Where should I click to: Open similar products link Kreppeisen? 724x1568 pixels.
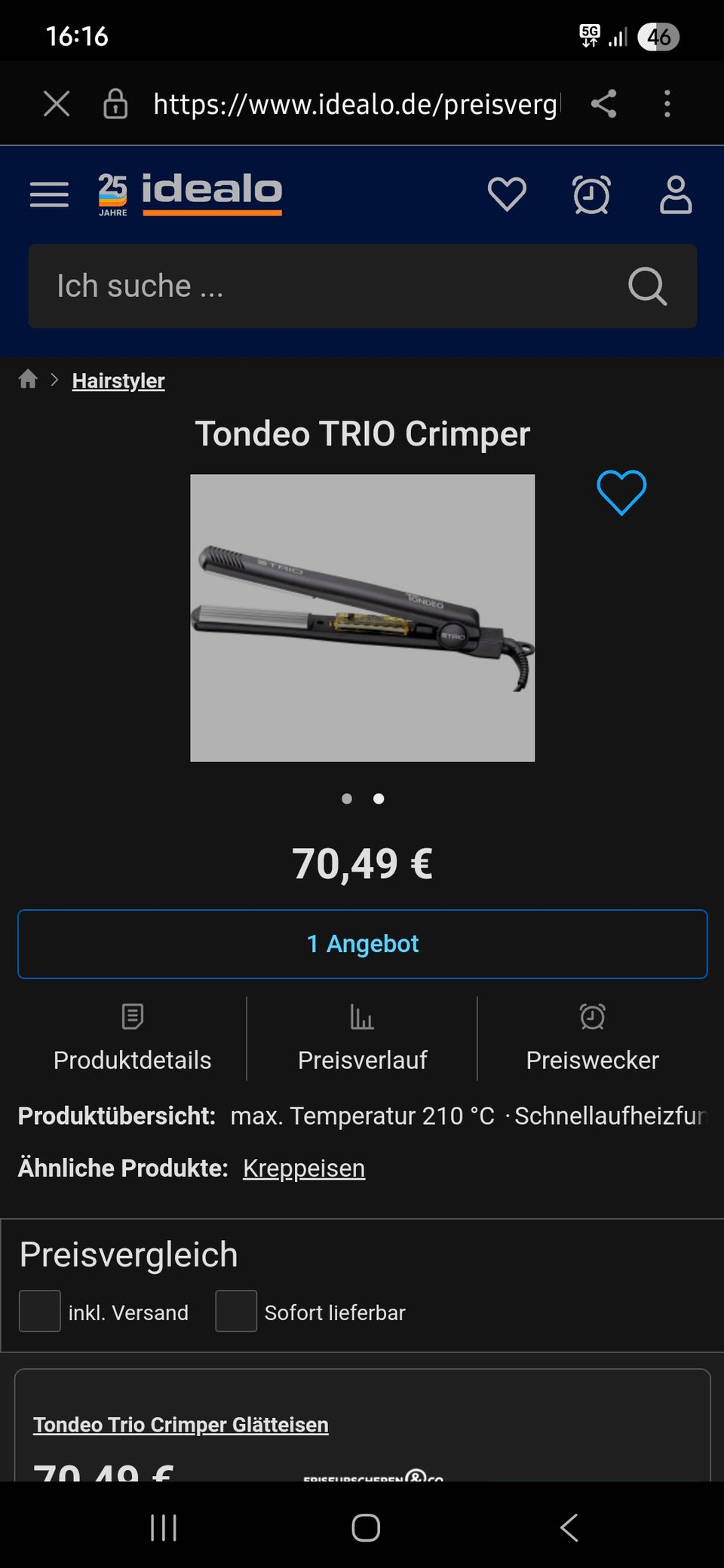coord(304,1168)
